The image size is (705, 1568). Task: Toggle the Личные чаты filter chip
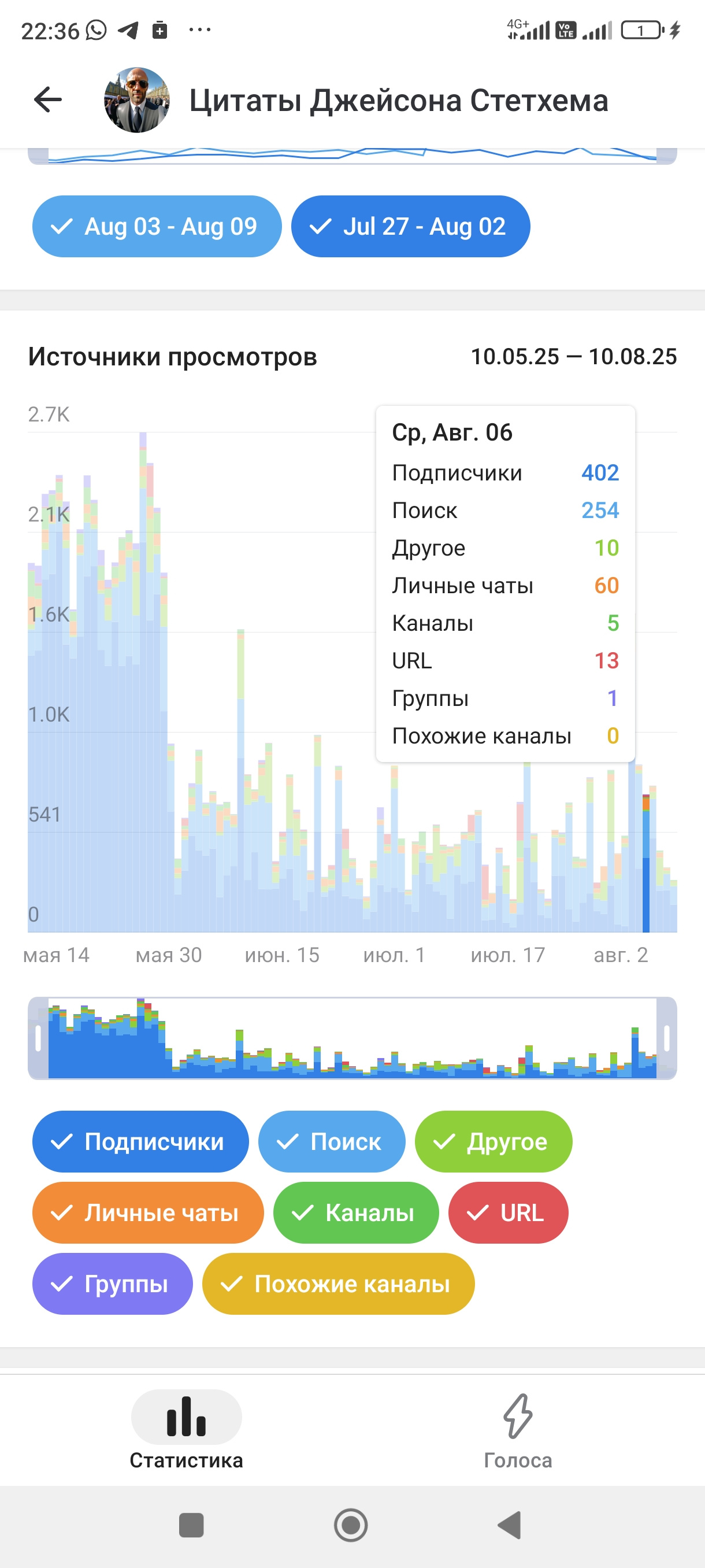pos(148,1212)
